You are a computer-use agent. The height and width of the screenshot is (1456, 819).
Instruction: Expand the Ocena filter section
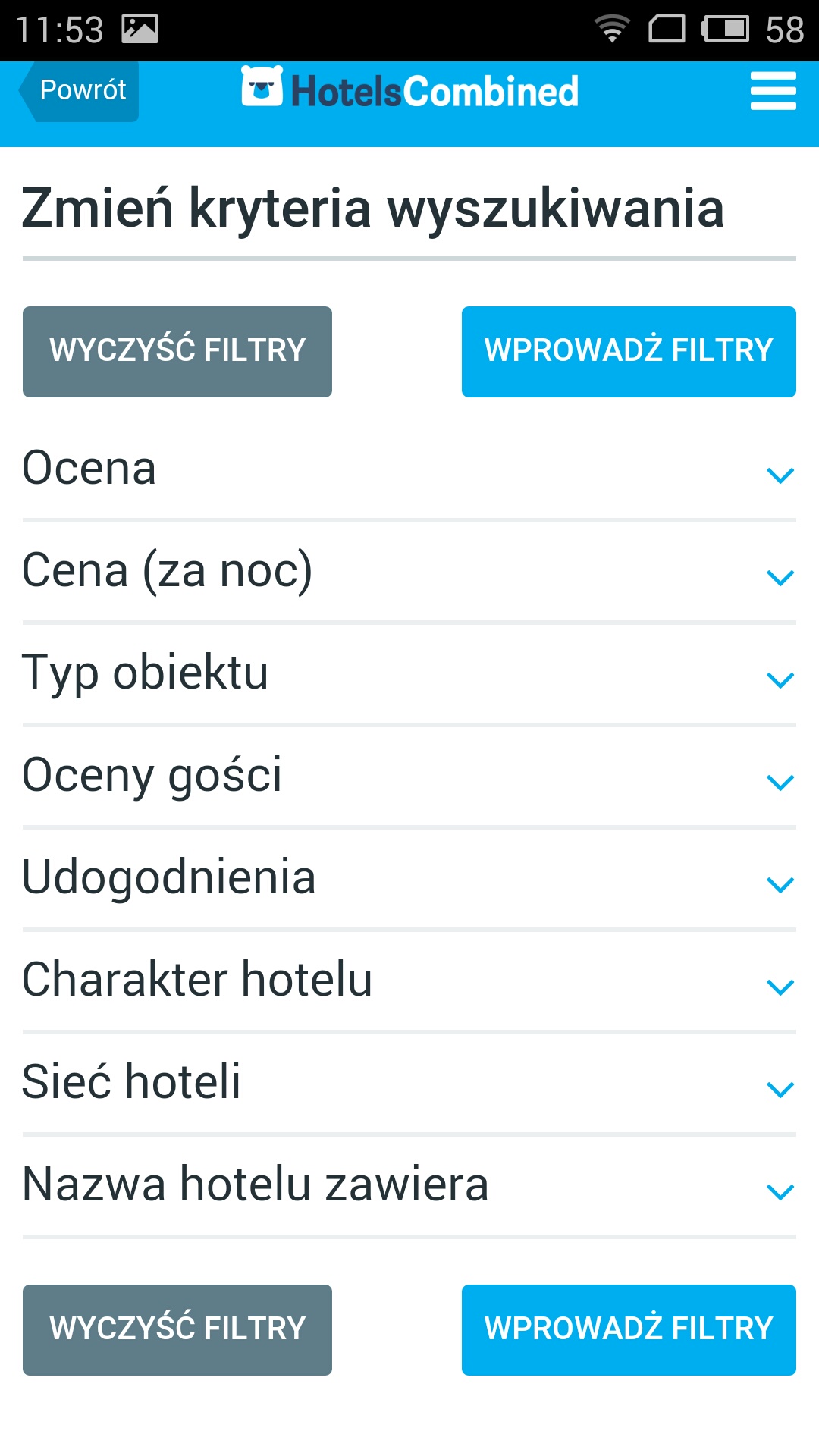coord(409,469)
